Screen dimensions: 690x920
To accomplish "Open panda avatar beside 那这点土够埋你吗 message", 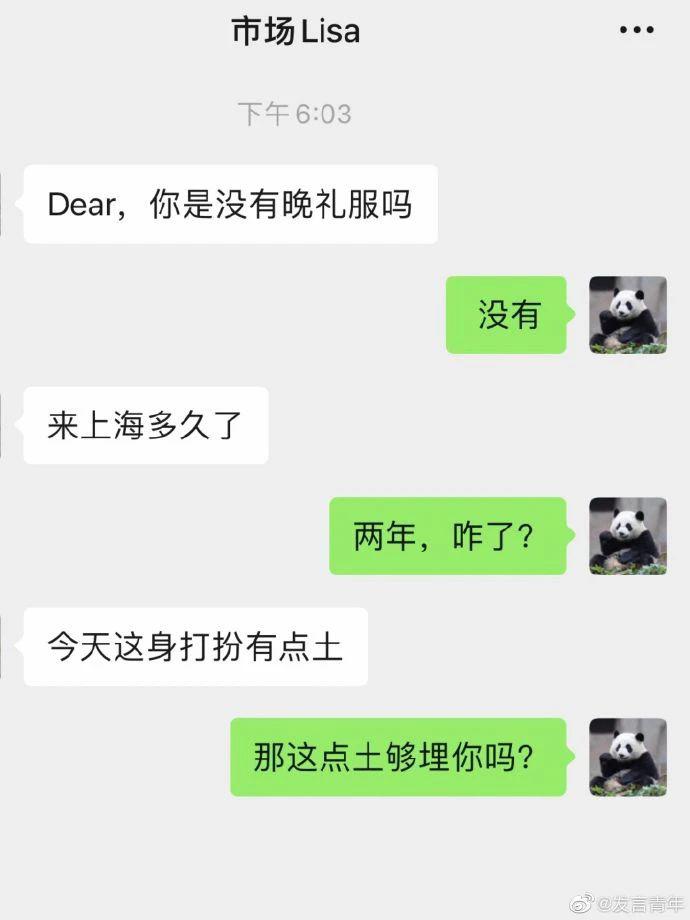I will click(627, 757).
